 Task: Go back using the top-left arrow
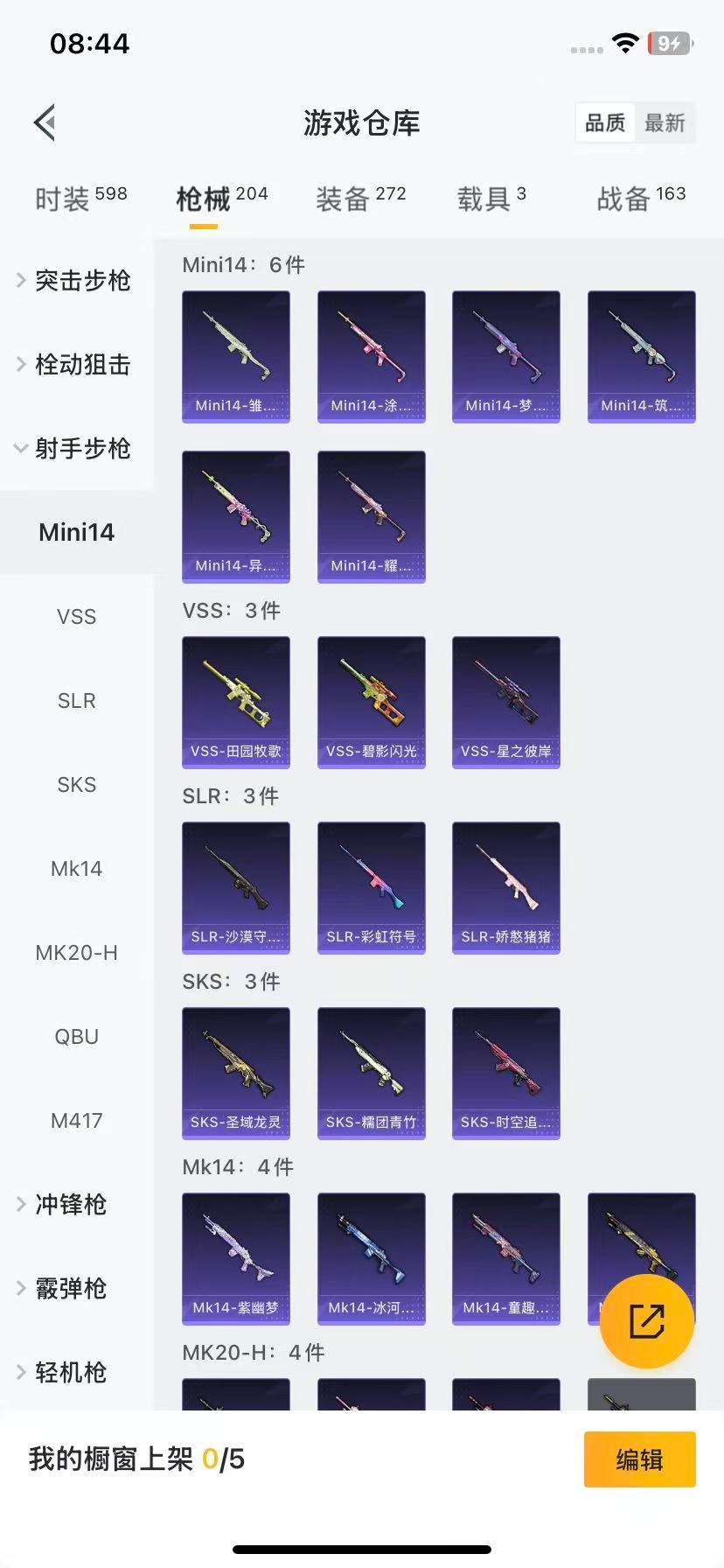point(45,122)
